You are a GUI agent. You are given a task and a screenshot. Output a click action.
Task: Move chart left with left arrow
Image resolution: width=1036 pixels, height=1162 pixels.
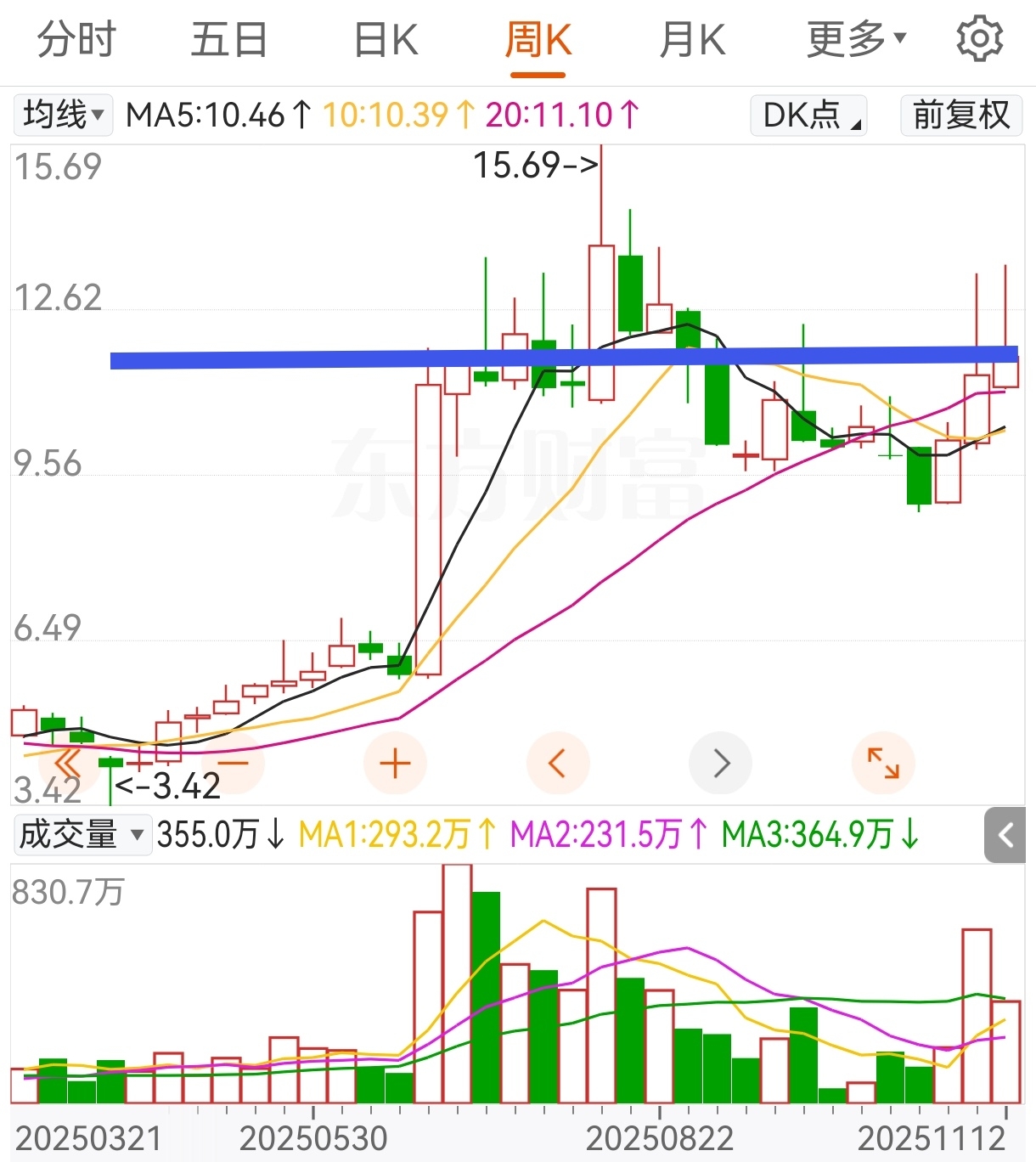[x=558, y=764]
